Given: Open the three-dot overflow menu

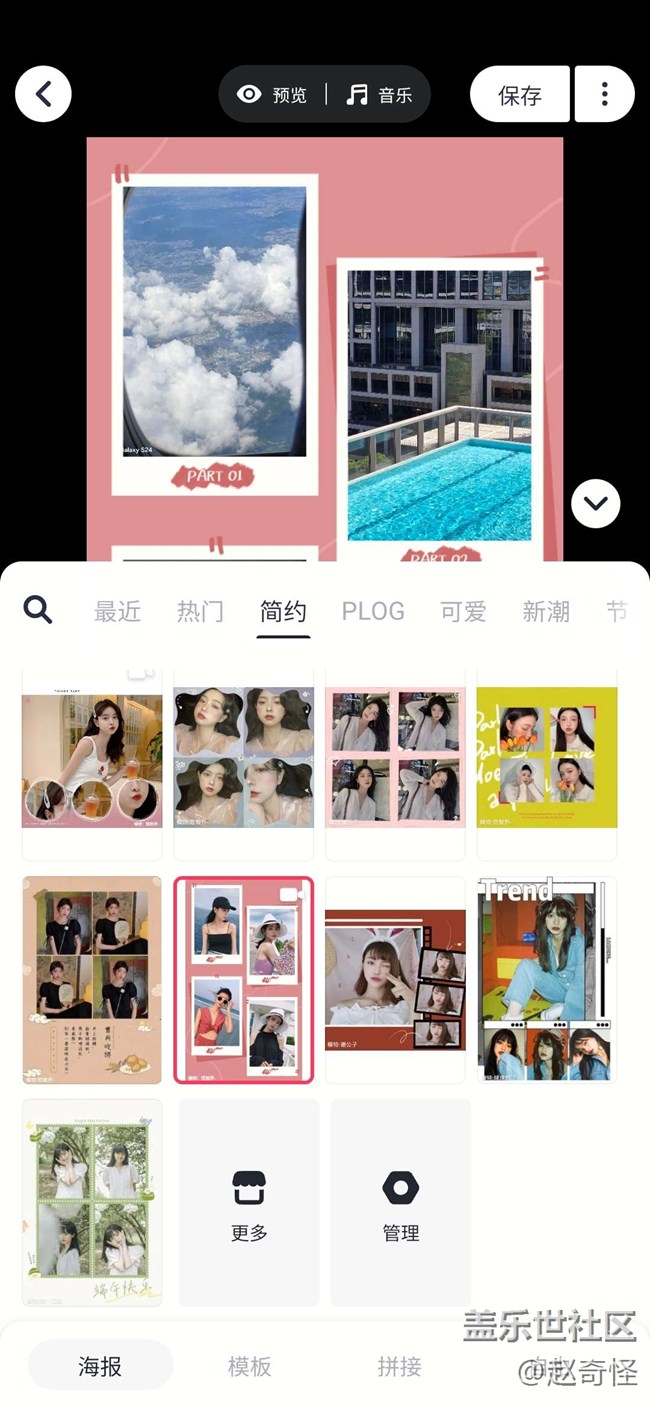Looking at the screenshot, I should click(604, 95).
